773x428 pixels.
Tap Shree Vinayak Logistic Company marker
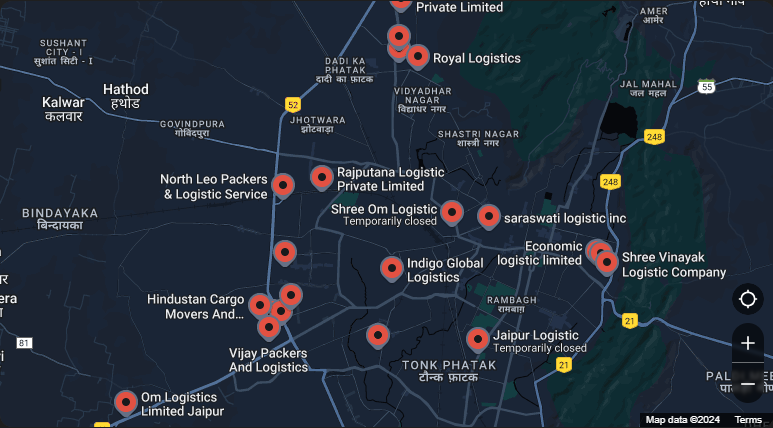(607, 262)
